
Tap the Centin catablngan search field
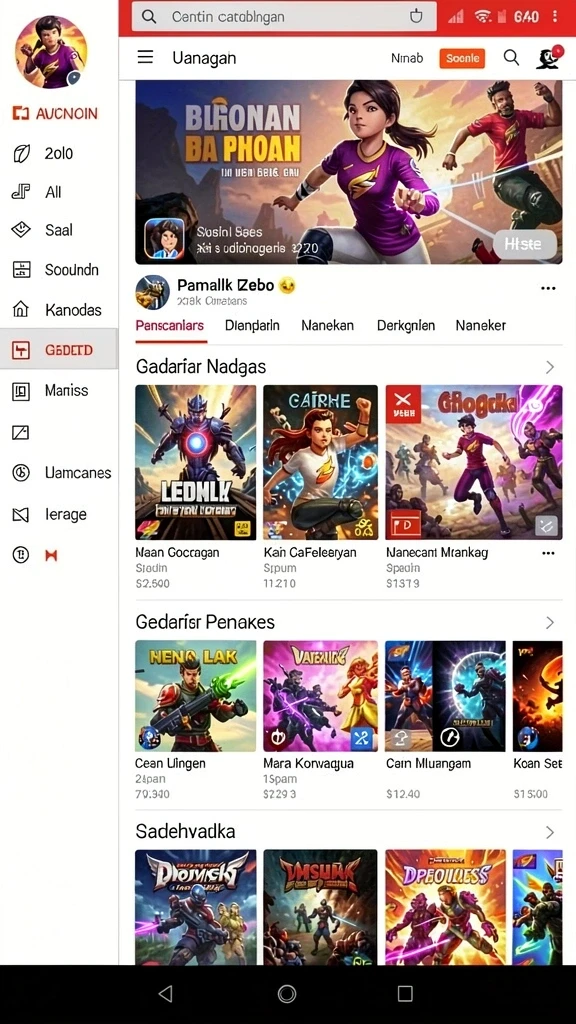click(284, 16)
